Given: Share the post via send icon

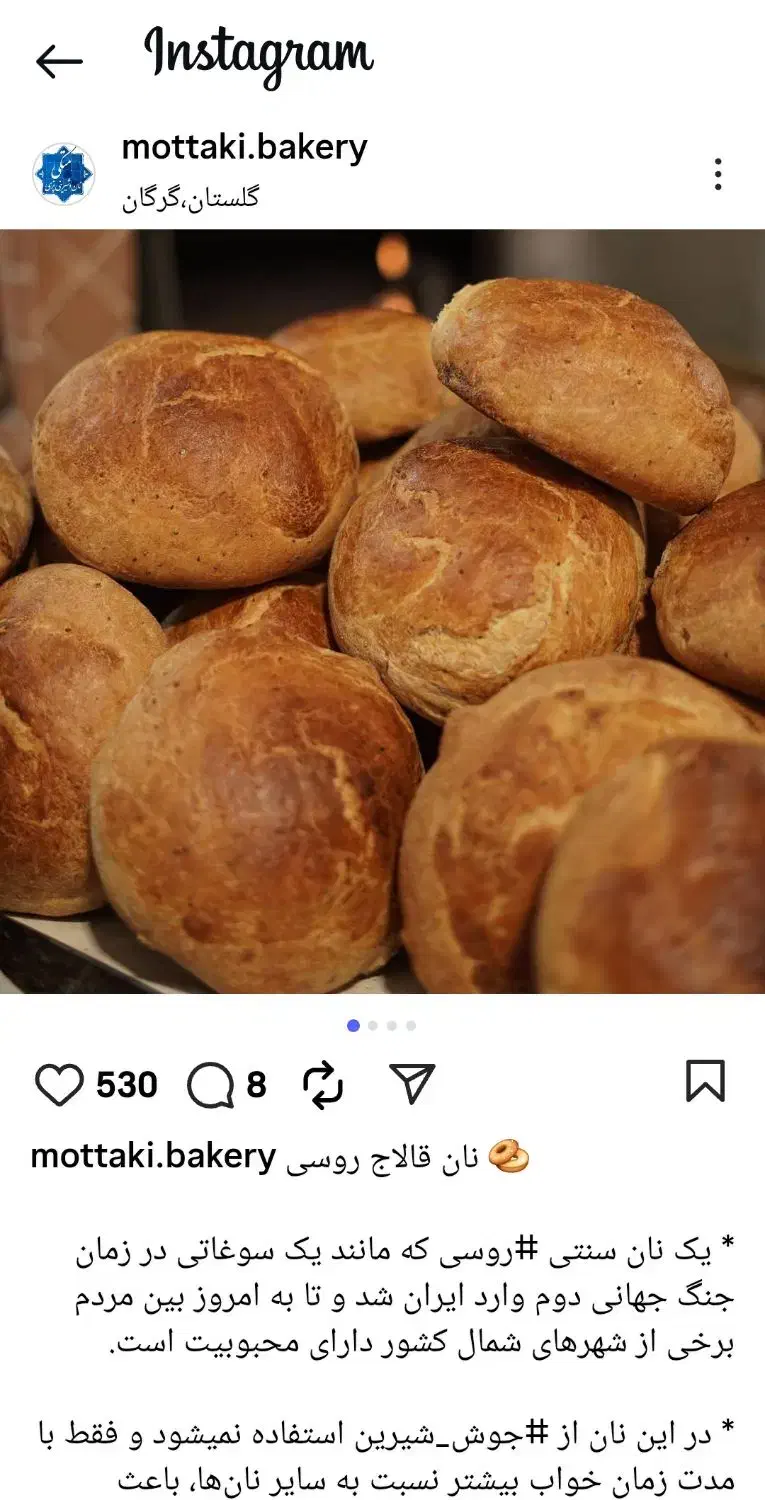Looking at the screenshot, I should tap(412, 1084).
